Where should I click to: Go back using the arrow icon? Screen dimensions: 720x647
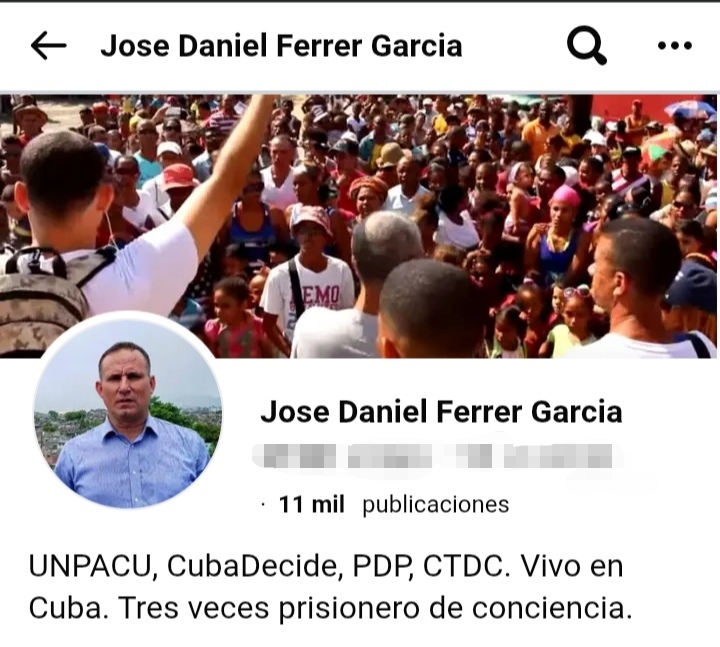tap(48, 45)
